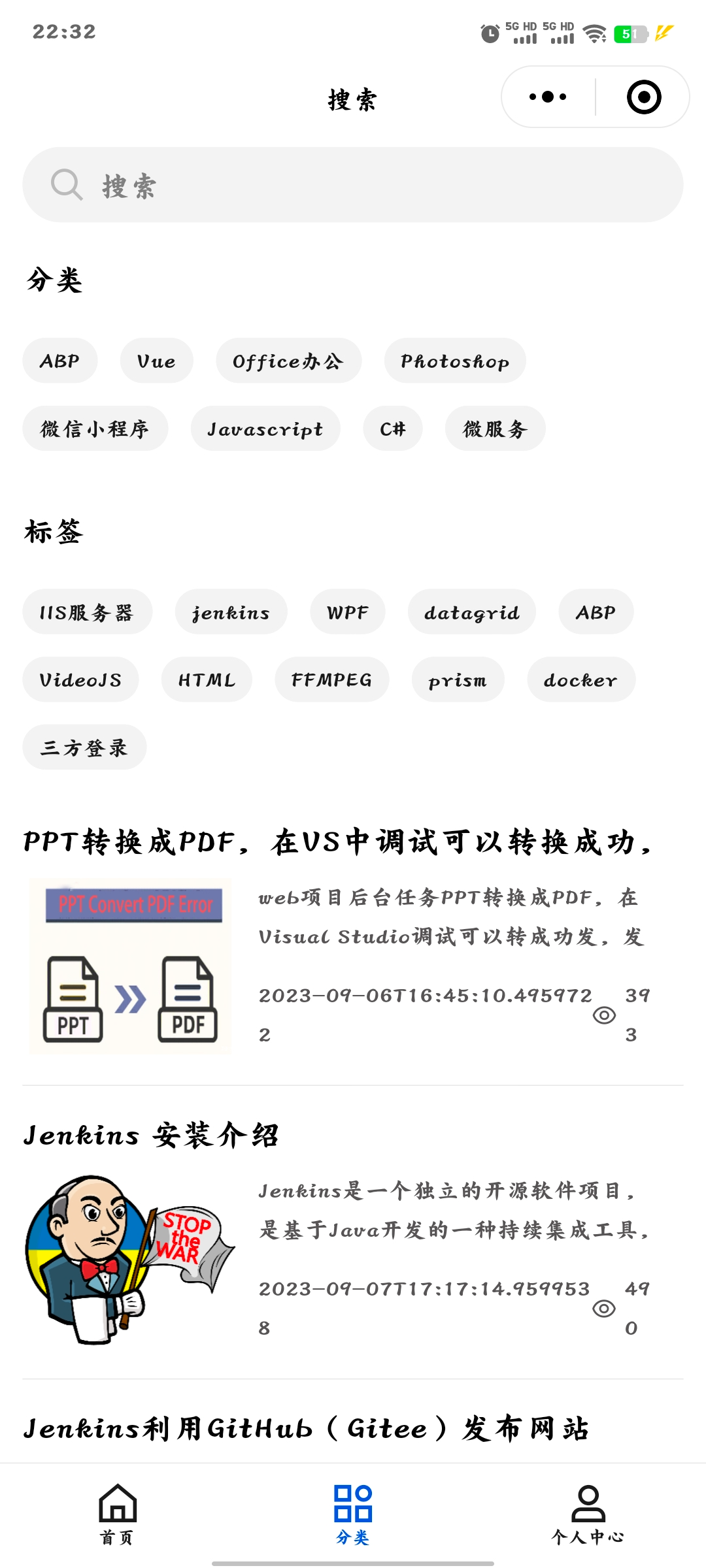Choose the Office办公 category
706x1568 pixels.
[288, 361]
